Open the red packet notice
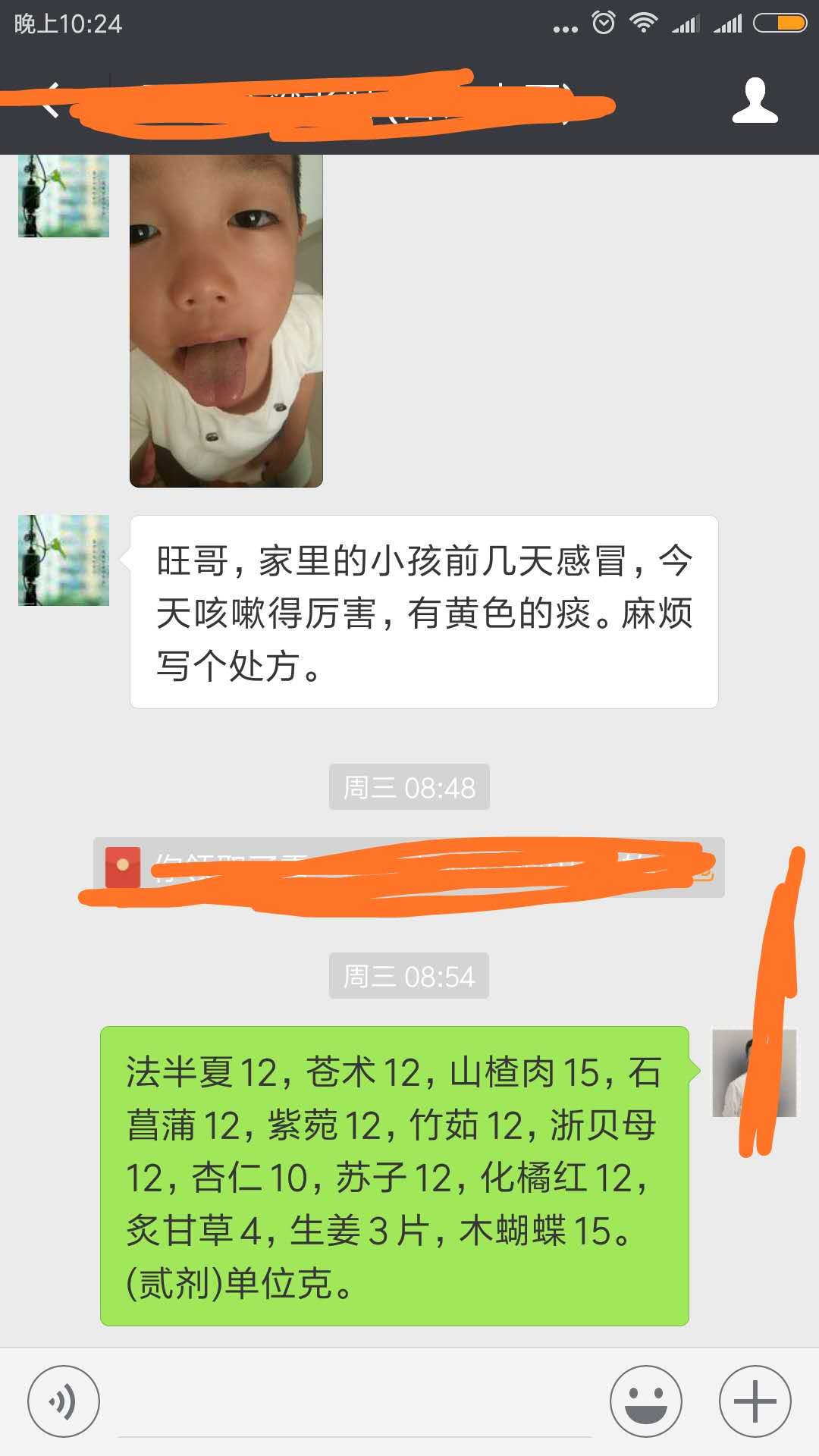 409,868
